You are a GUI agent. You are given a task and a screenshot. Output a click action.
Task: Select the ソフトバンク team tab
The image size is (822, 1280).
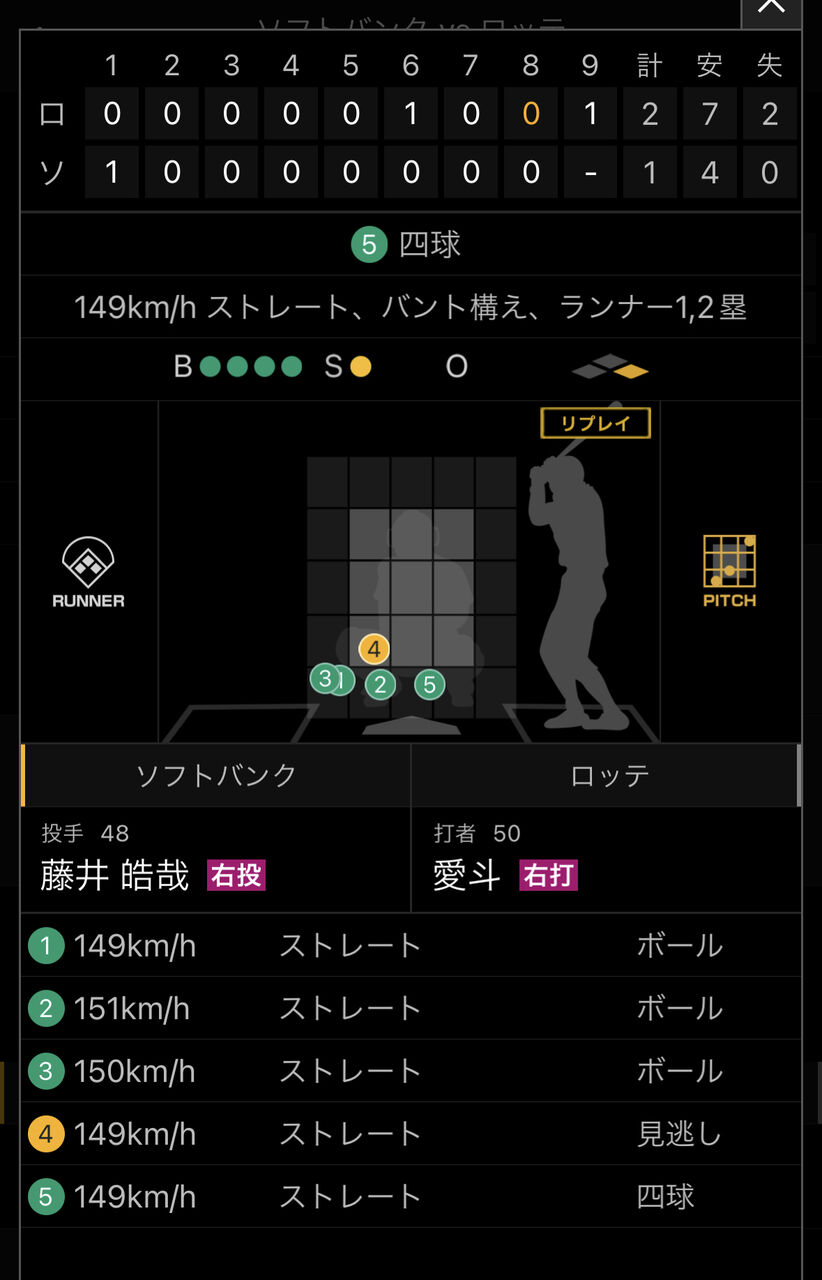coord(216,775)
